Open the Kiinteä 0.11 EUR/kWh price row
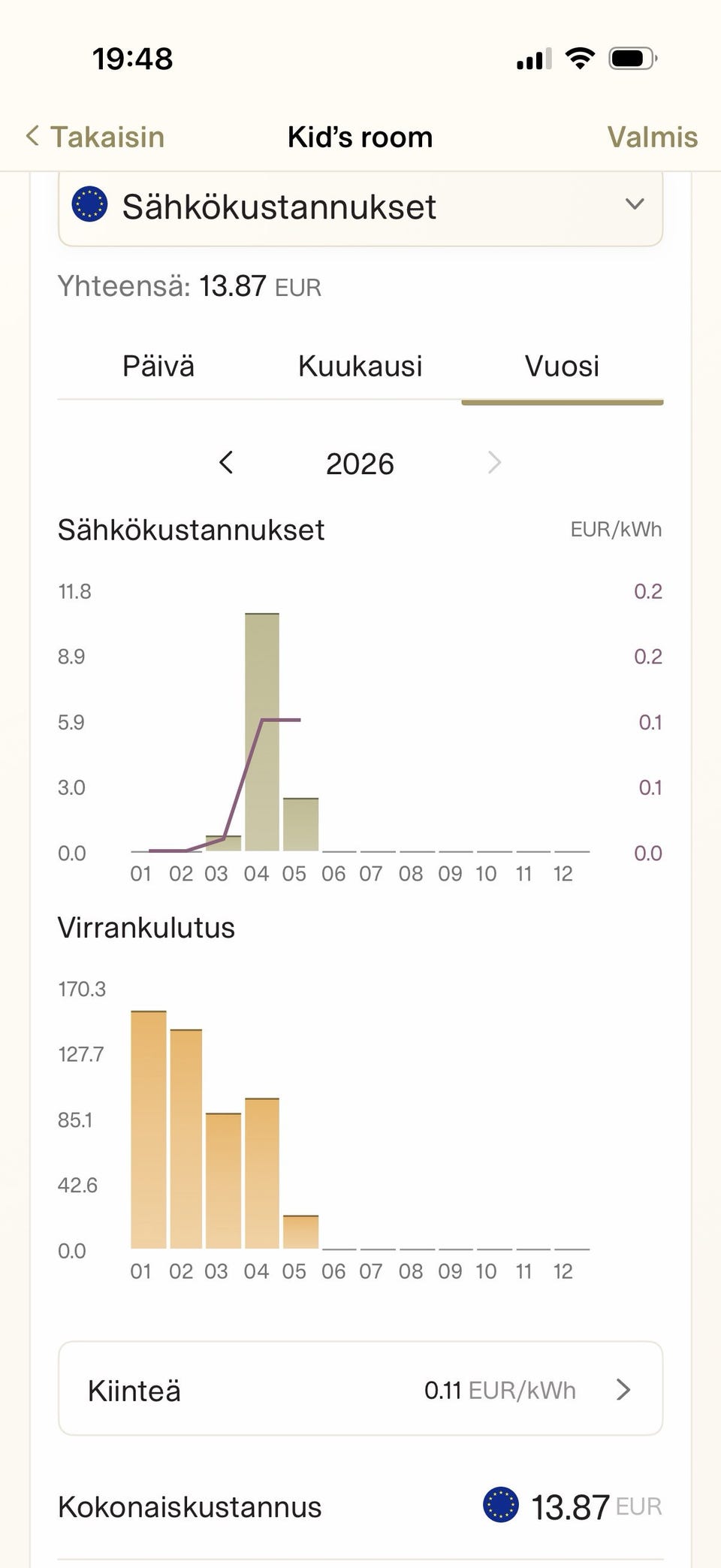The width and height of the screenshot is (721, 1568). 360,1390
